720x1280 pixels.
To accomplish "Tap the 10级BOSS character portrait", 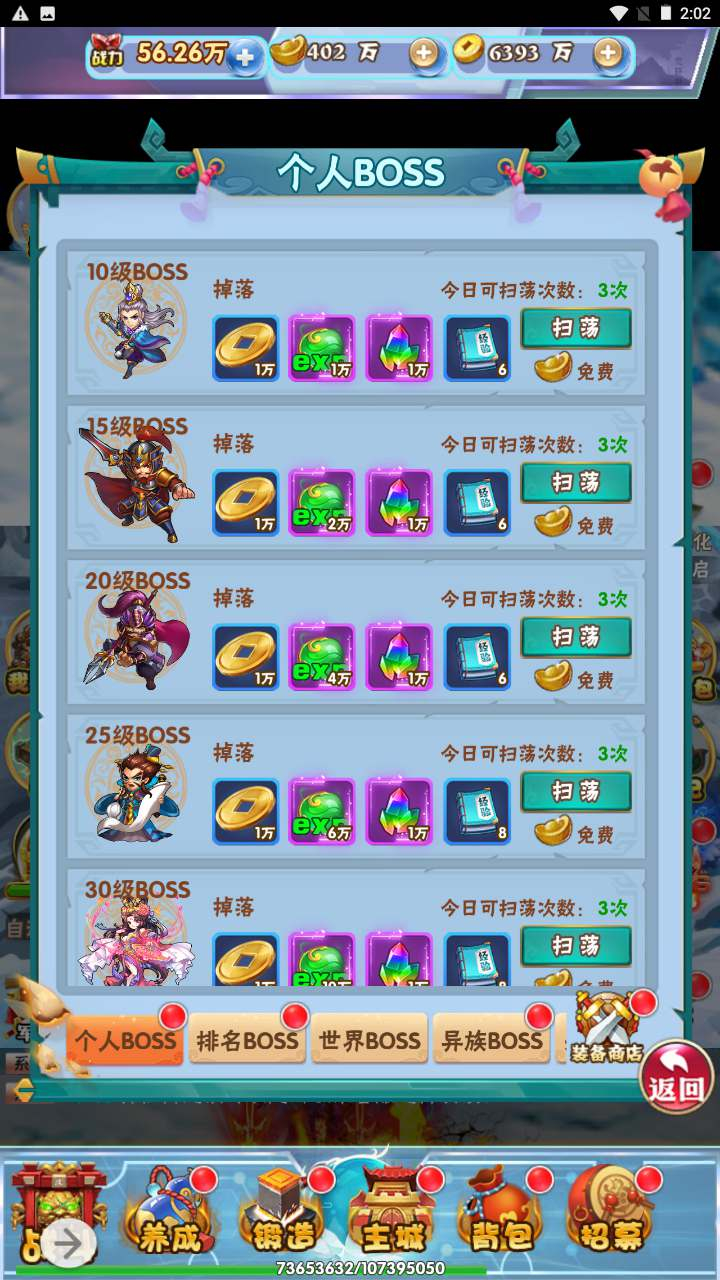I will coord(137,328).
